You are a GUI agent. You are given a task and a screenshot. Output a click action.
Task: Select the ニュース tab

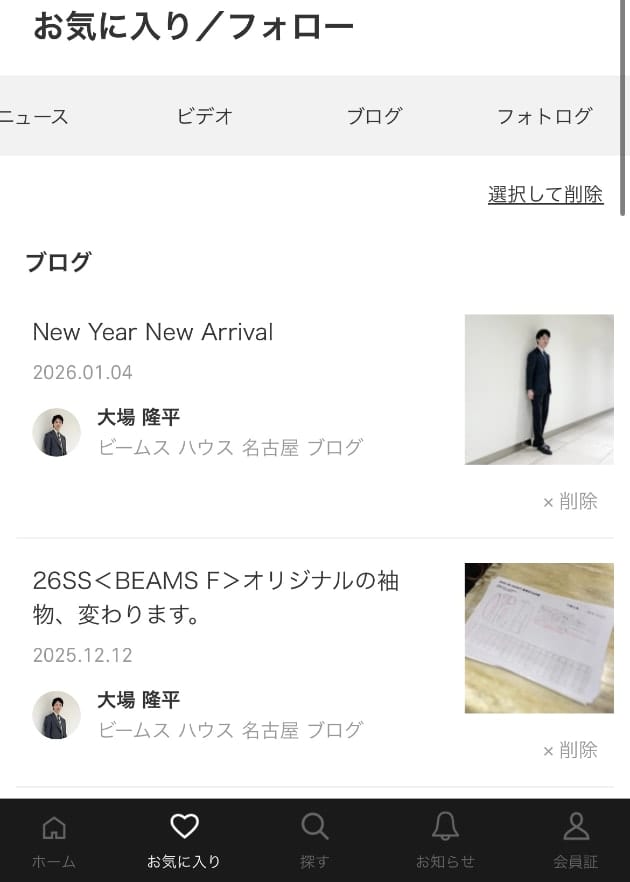pyautogui.click(x=34, y=116)
